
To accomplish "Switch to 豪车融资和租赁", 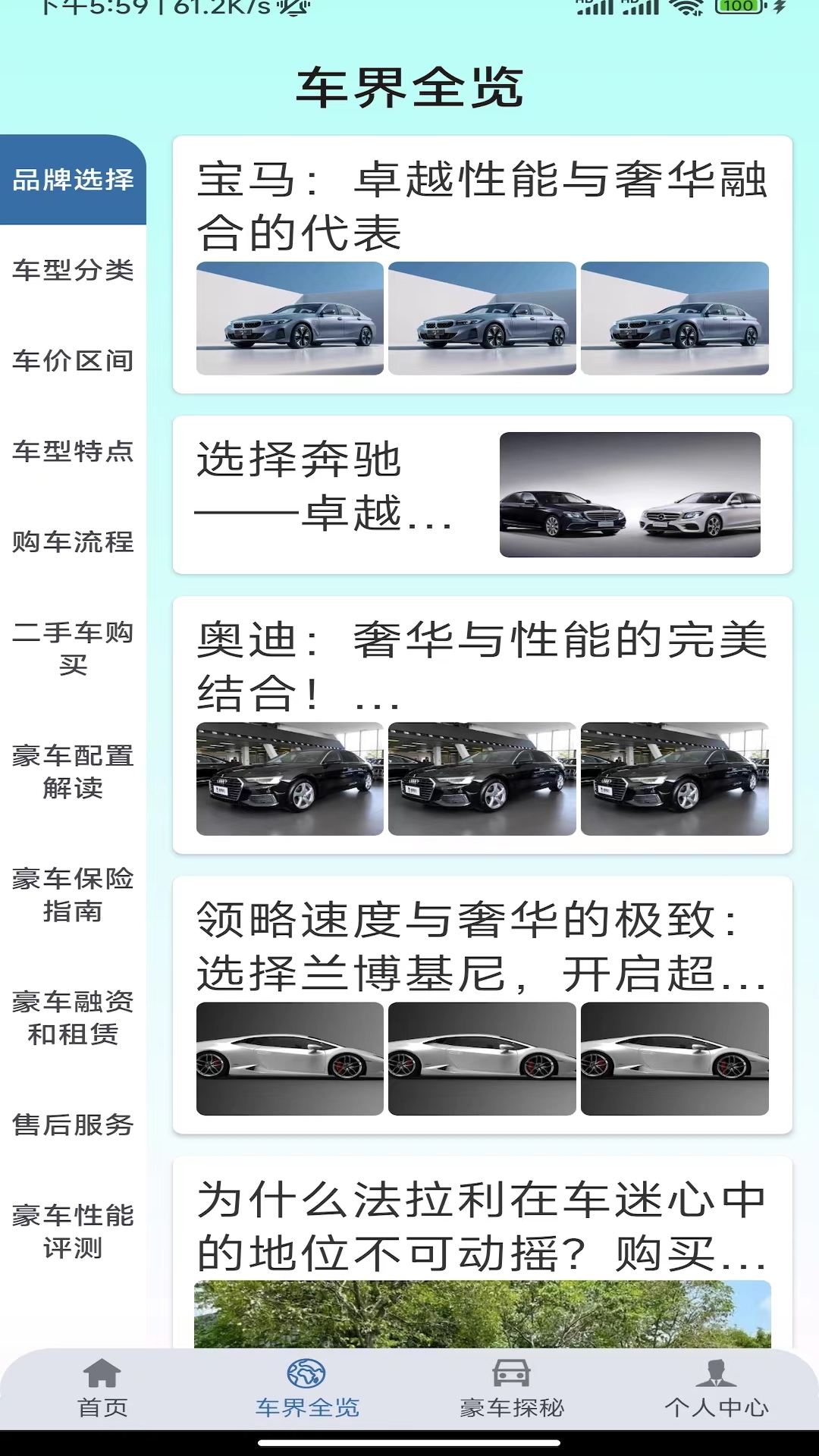I will pos(73,1018).
